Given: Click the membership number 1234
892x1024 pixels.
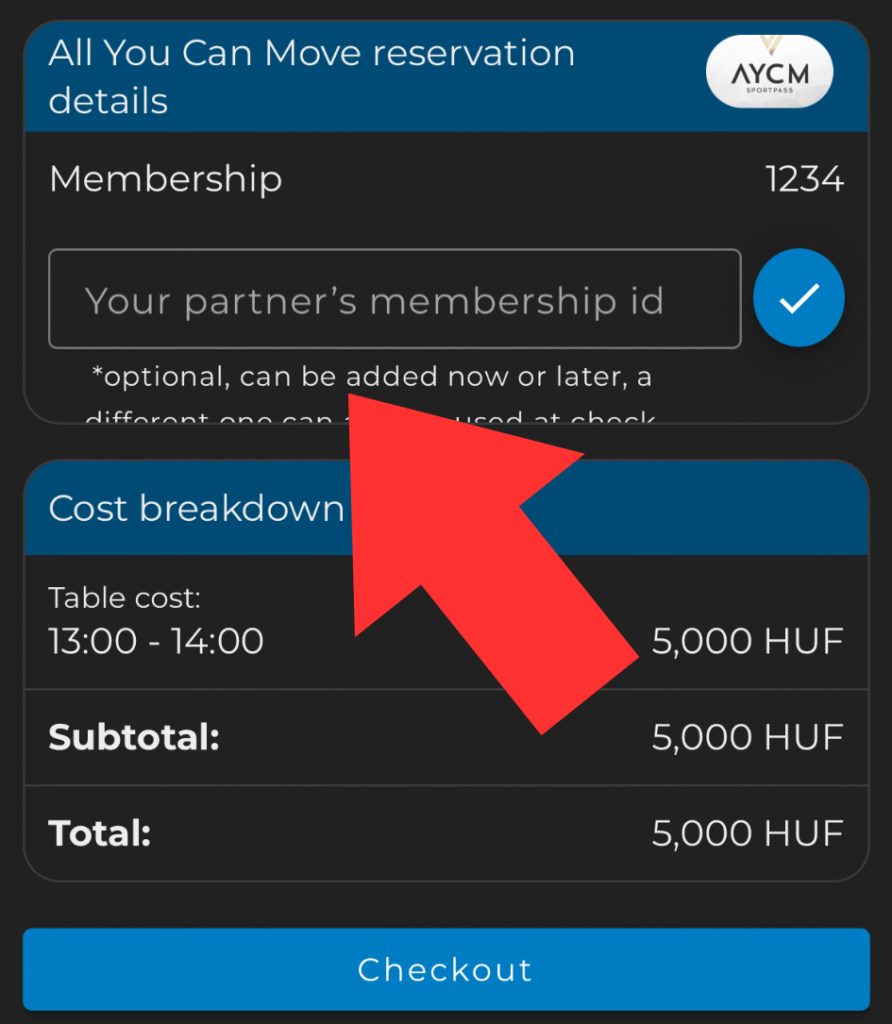Looking at the screenshot, I should point(805,179).
